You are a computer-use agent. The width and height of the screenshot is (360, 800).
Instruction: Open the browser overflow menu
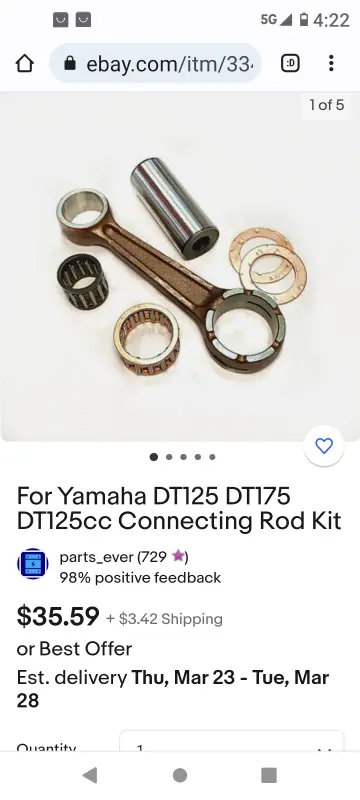pyautogui.click(x=331, y=63)
